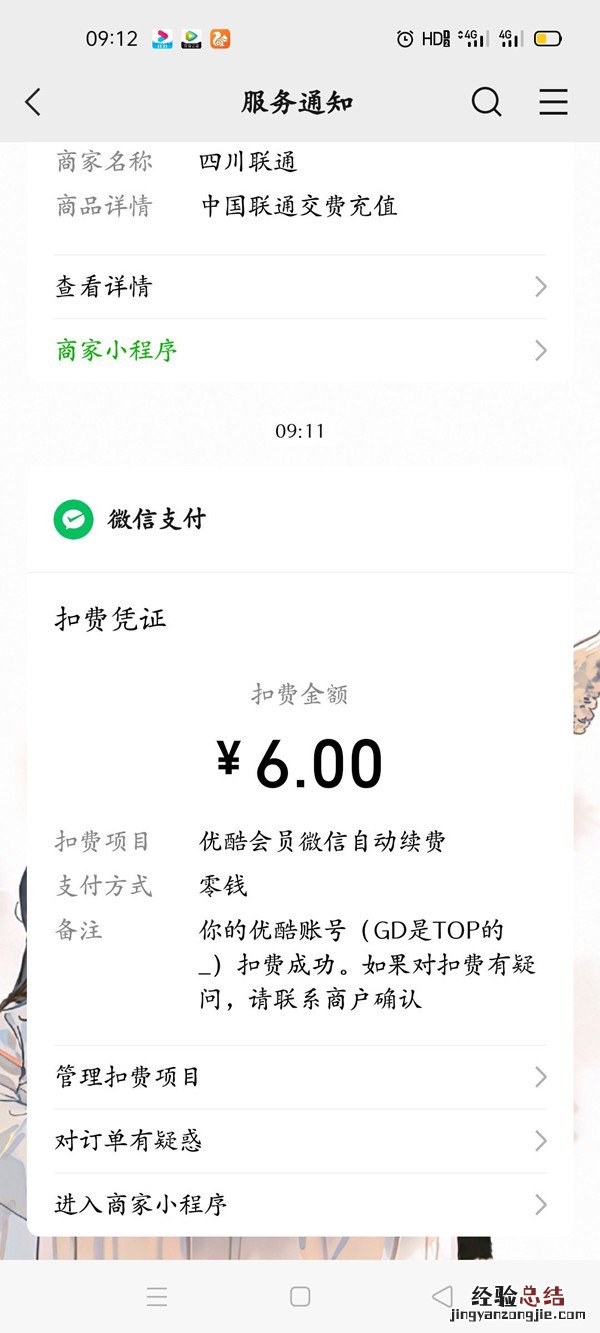This screenshot has width=600, height=1333.
Task: Open 商家小程序 link
Action: 300,351
